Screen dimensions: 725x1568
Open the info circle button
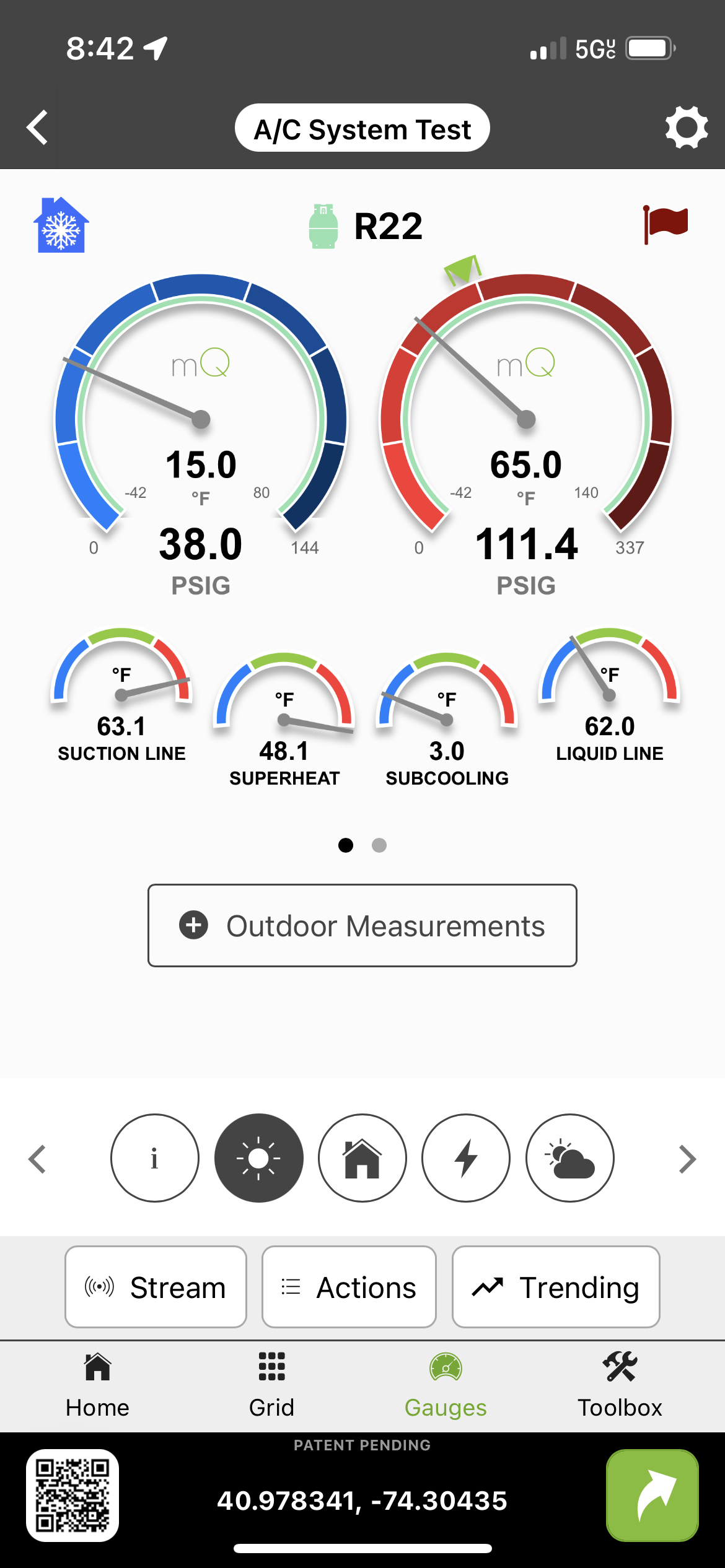point(155,1158)
